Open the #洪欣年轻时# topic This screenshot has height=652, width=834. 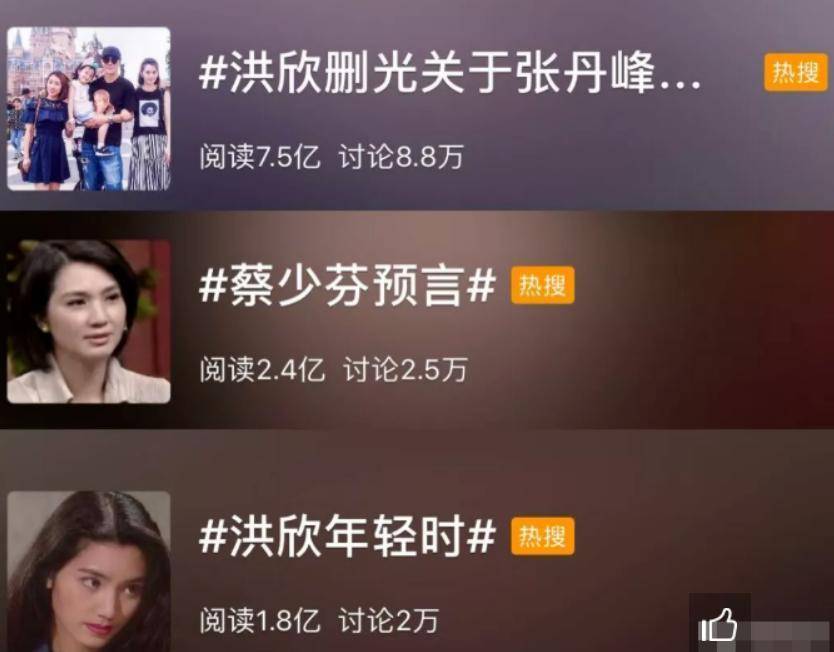[x=347, y=539]
